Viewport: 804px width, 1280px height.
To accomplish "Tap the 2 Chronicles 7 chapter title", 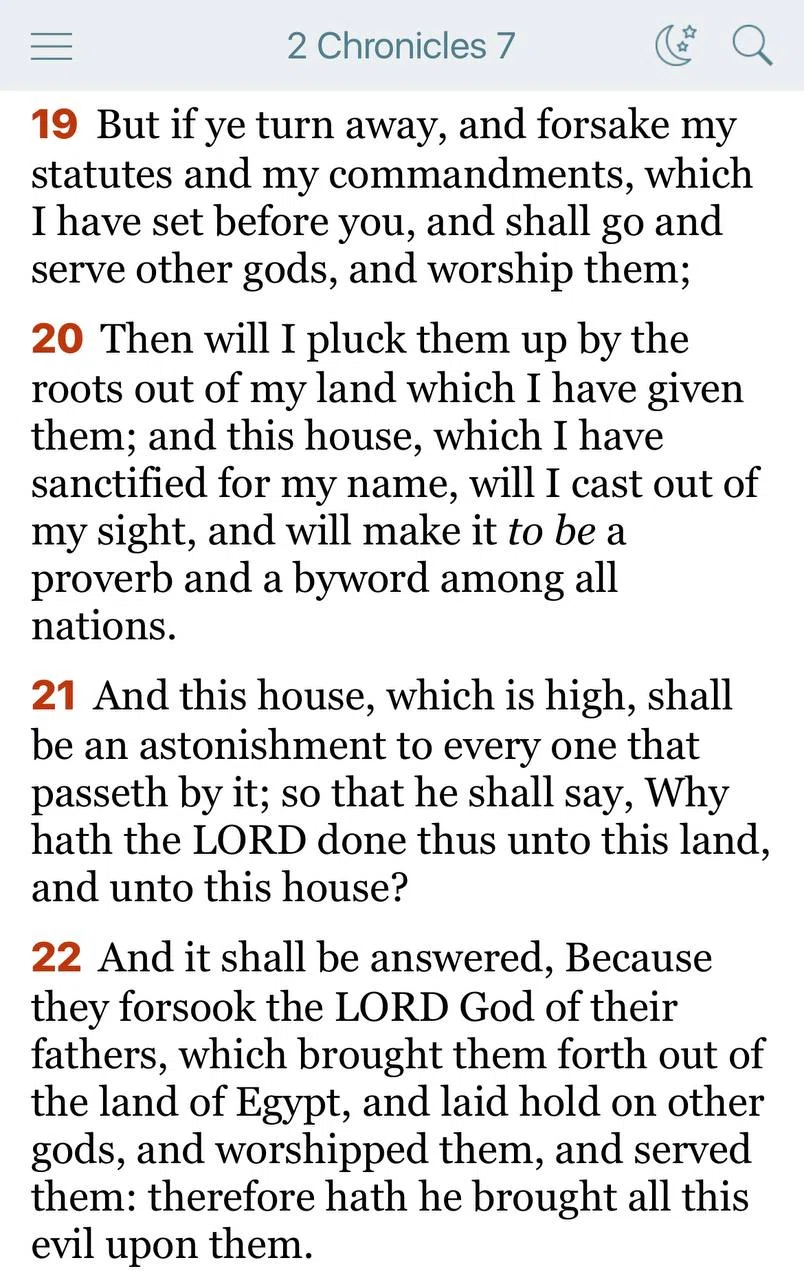I will click(401, 46).
